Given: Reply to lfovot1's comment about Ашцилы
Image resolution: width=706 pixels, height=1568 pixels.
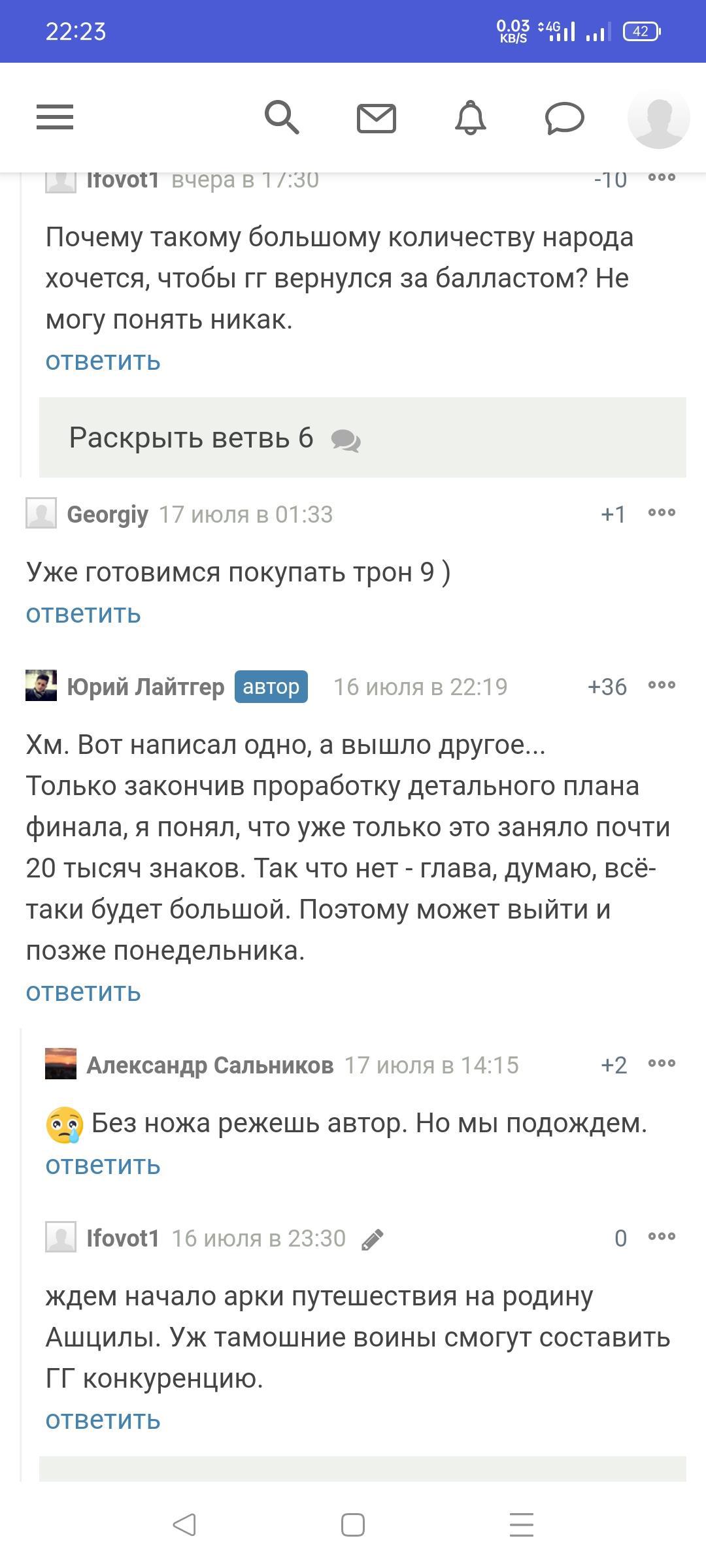Looking at the screenshot, I should 103,1420.
